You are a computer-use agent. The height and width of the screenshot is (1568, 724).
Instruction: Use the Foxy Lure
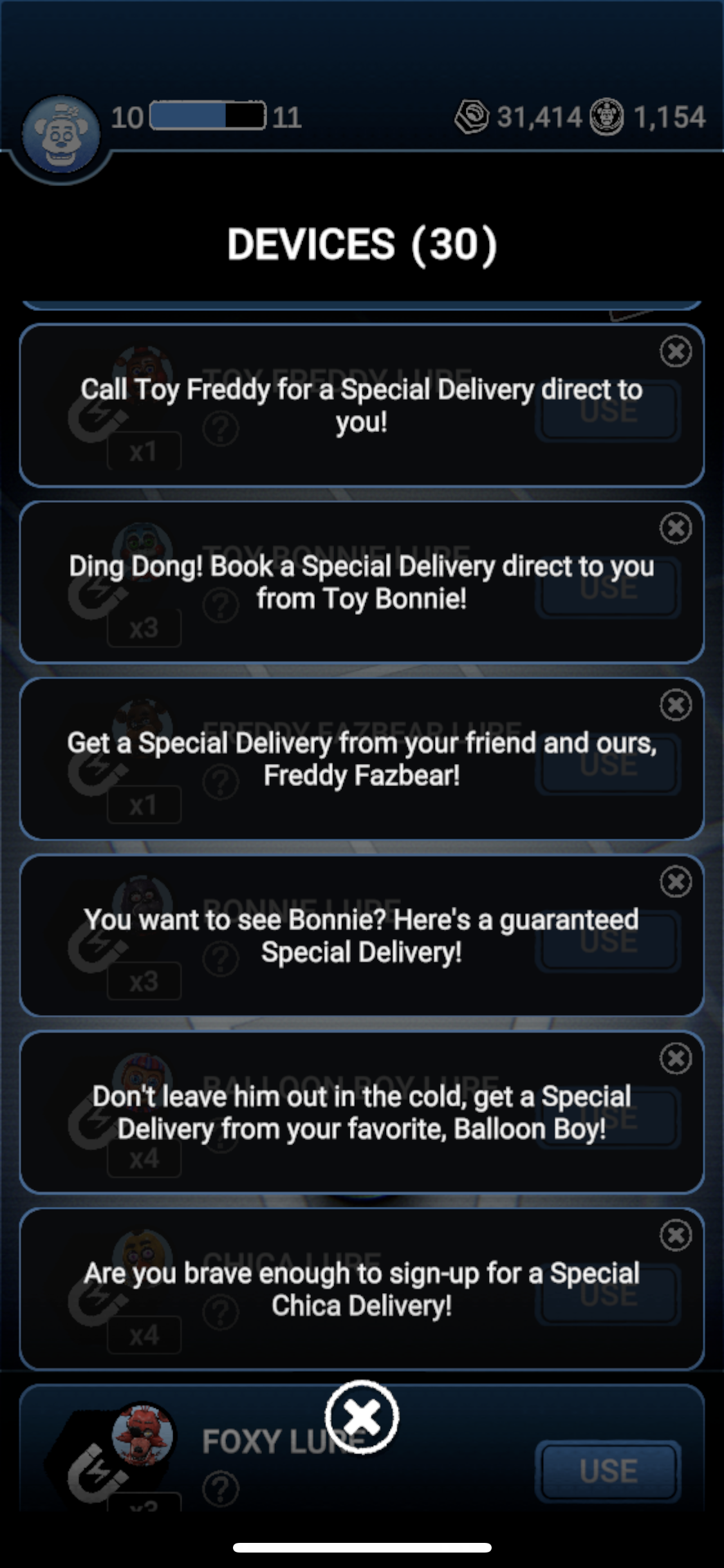(x=608, y=1471)
